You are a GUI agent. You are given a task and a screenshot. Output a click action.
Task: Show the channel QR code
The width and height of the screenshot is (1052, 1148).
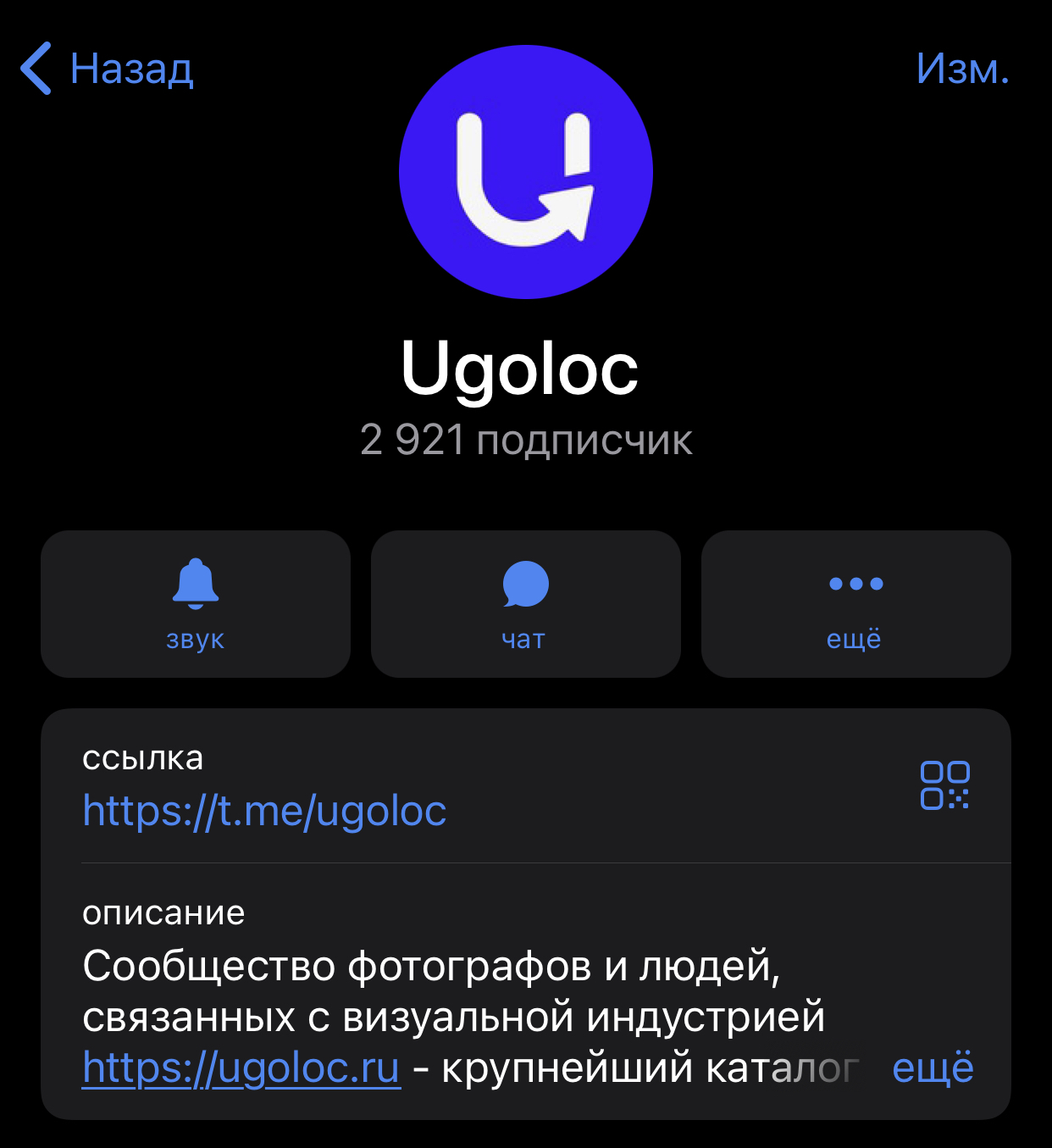point(944,785)
